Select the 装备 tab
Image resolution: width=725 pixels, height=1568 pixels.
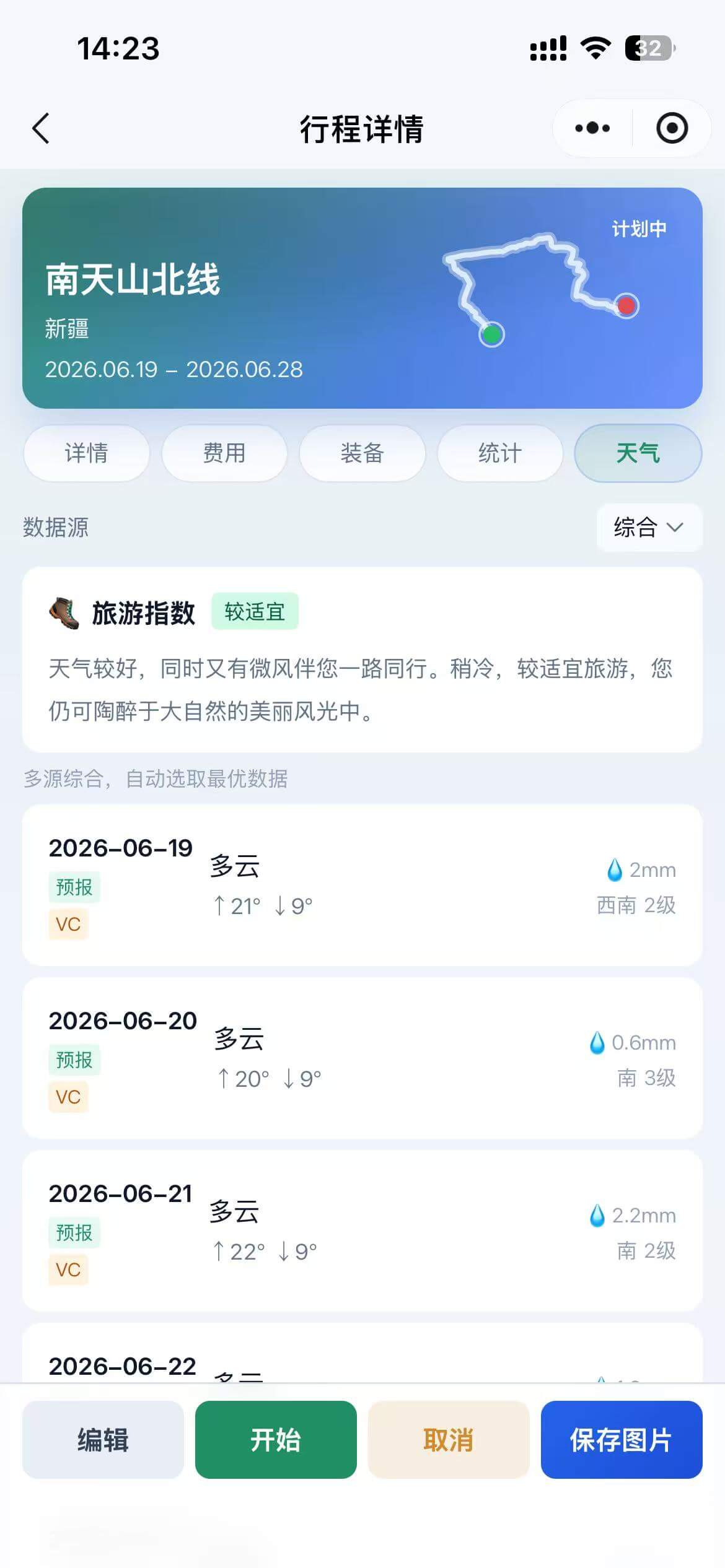[362, 453]
